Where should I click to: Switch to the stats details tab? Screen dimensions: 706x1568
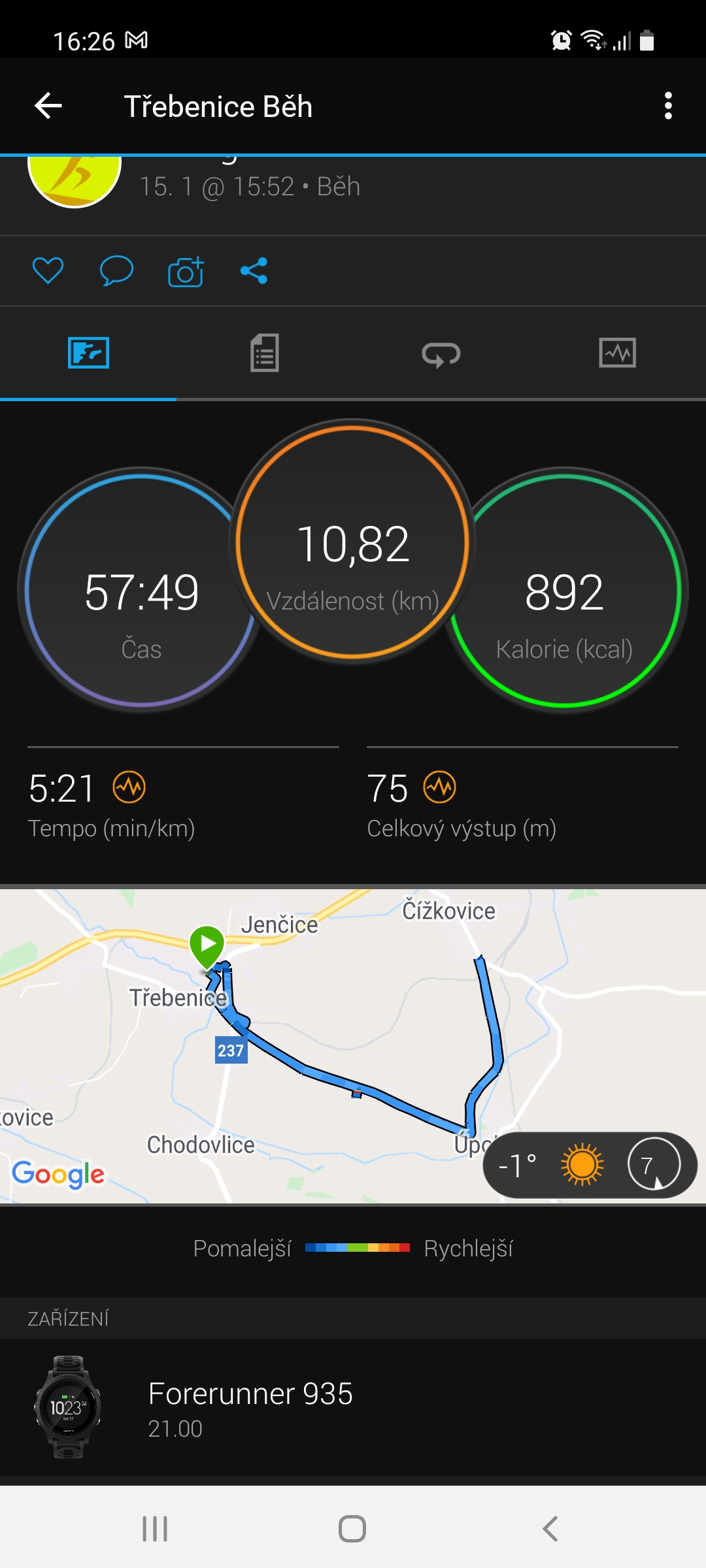265,353
